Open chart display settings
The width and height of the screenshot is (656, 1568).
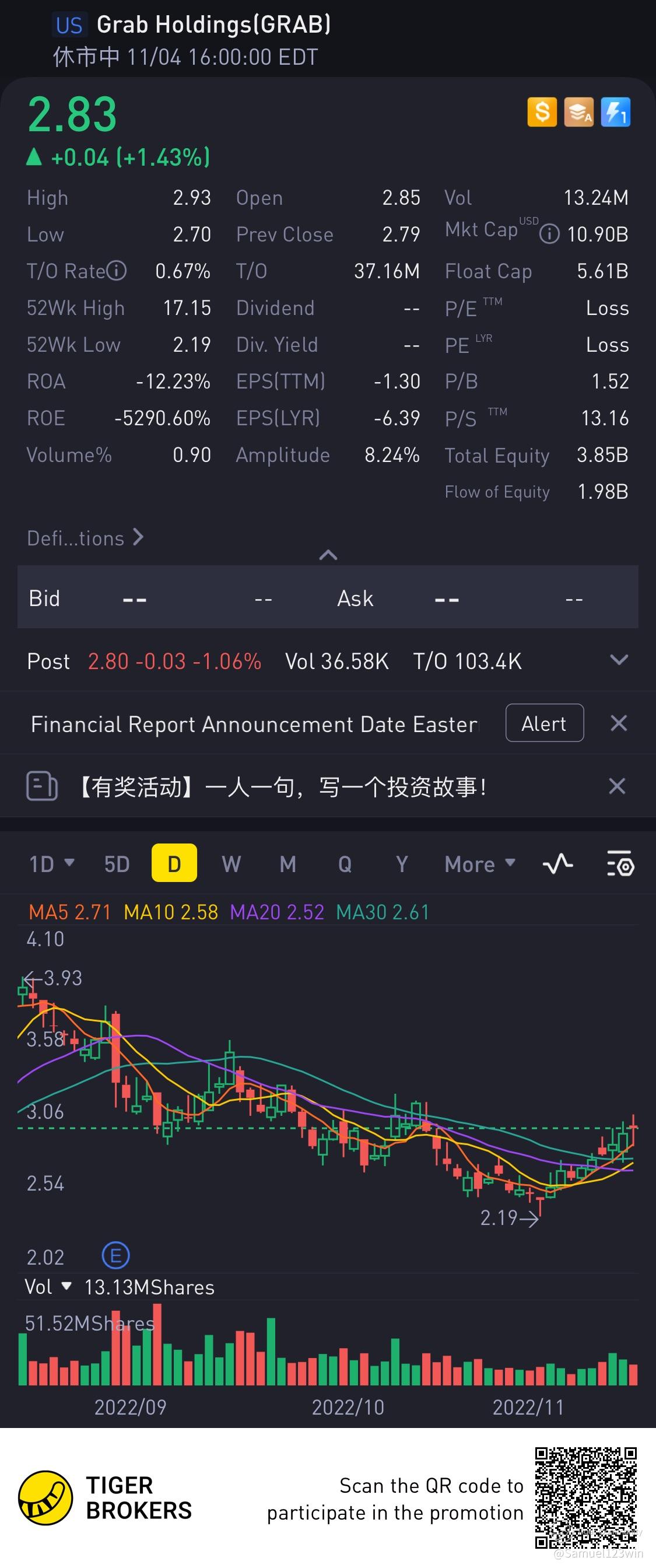[x=620, y=864]
